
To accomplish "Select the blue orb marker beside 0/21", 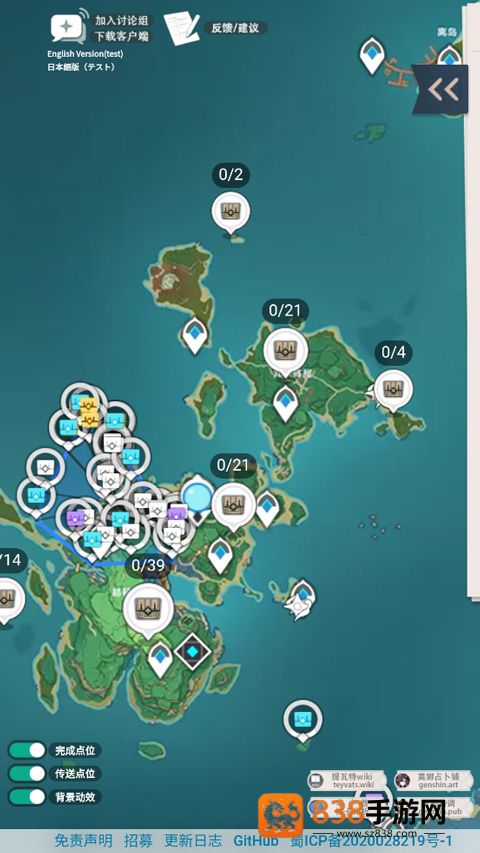I will click(x=197, y=498).
